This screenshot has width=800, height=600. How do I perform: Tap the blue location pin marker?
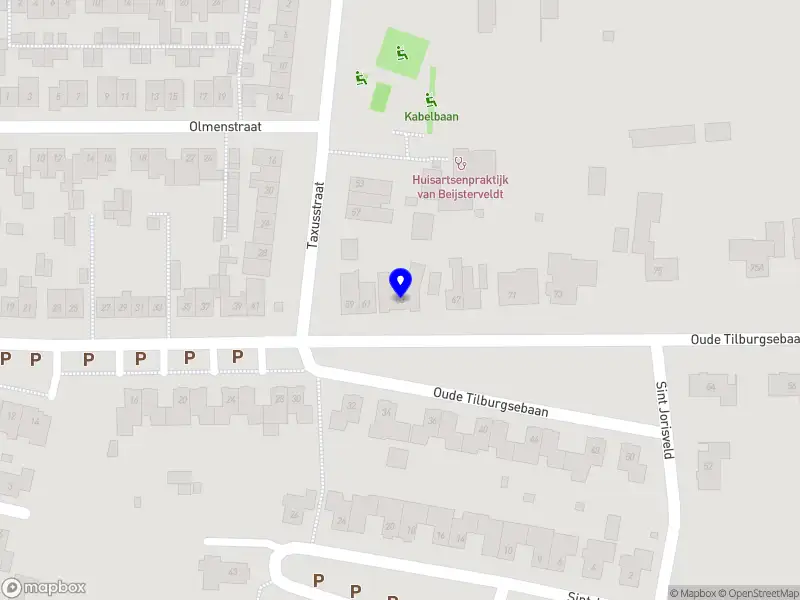[x=400, y=283]
